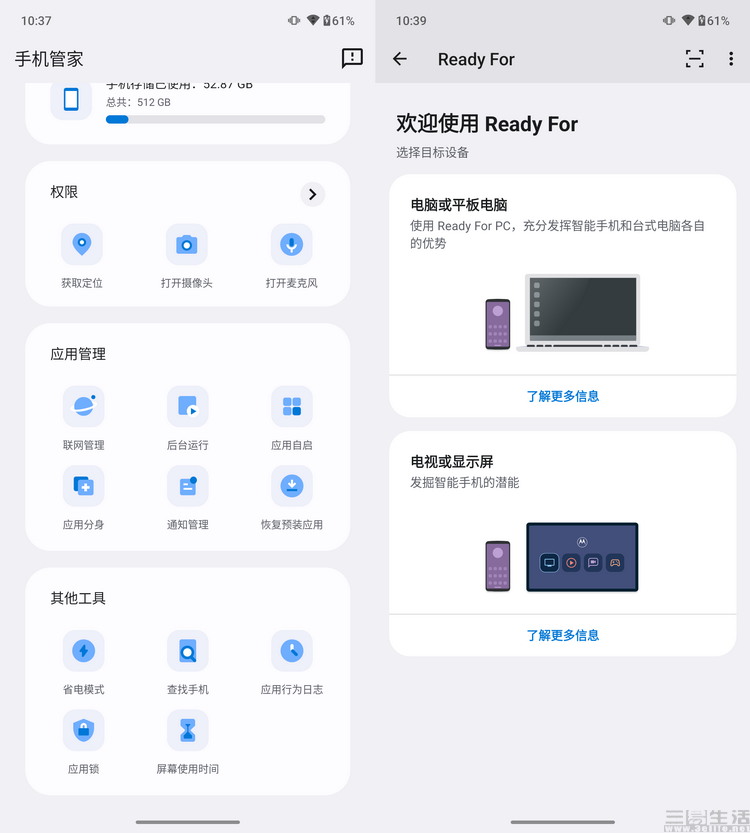Open 获取定位 permission
This screenshot has height=833, width=750.
(x=82, y=245)
